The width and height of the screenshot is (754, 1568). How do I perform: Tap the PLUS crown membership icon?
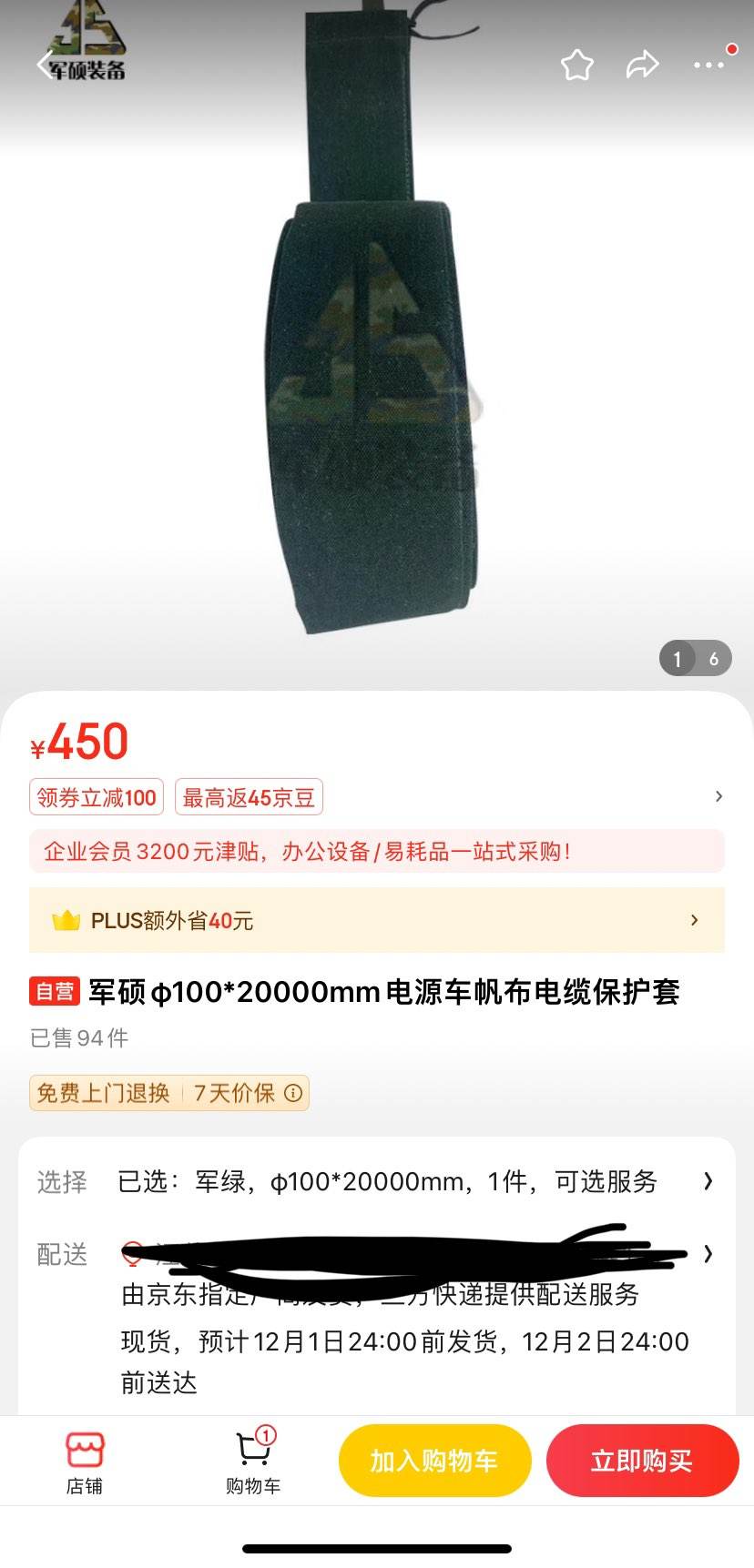(x=66, y=921)
